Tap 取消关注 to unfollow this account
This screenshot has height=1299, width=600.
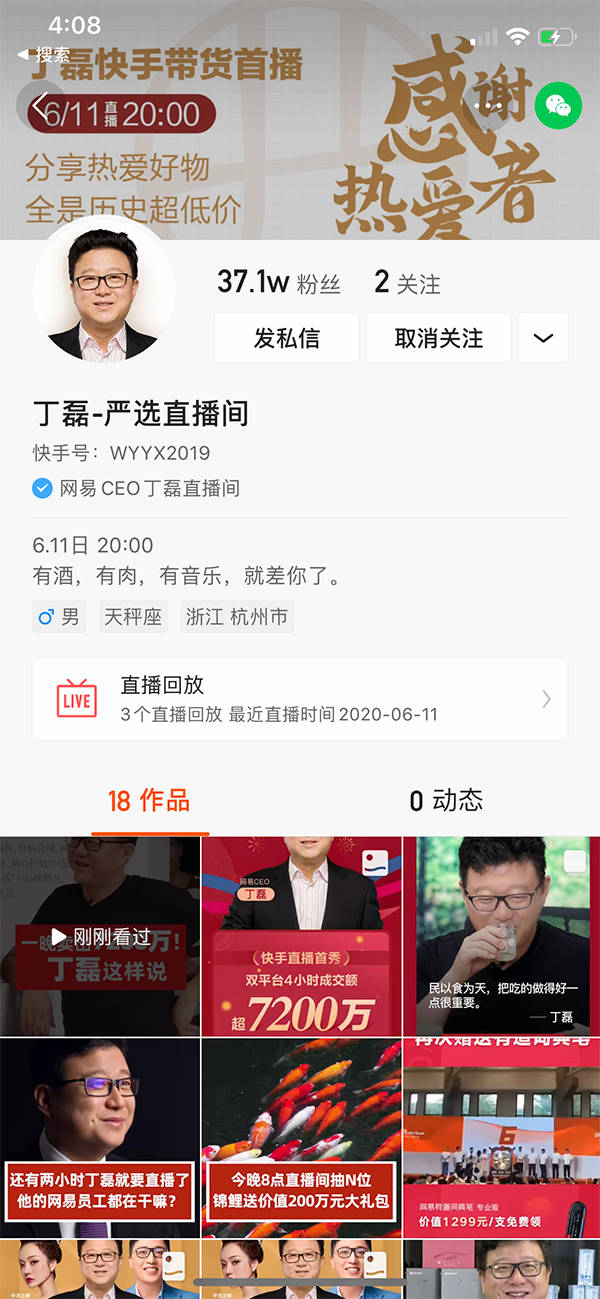click(438, 338)
